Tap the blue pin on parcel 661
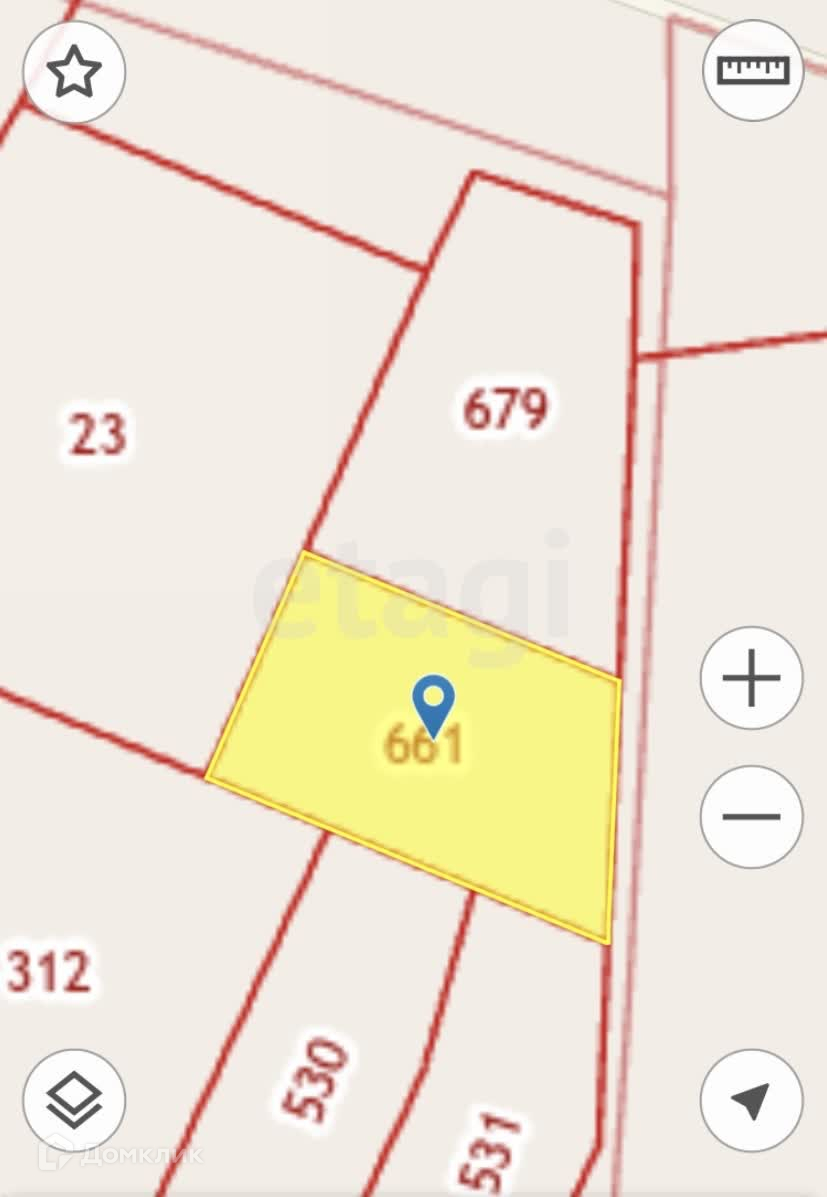This screenshot has width=827, height=1197. pos(433,705)
